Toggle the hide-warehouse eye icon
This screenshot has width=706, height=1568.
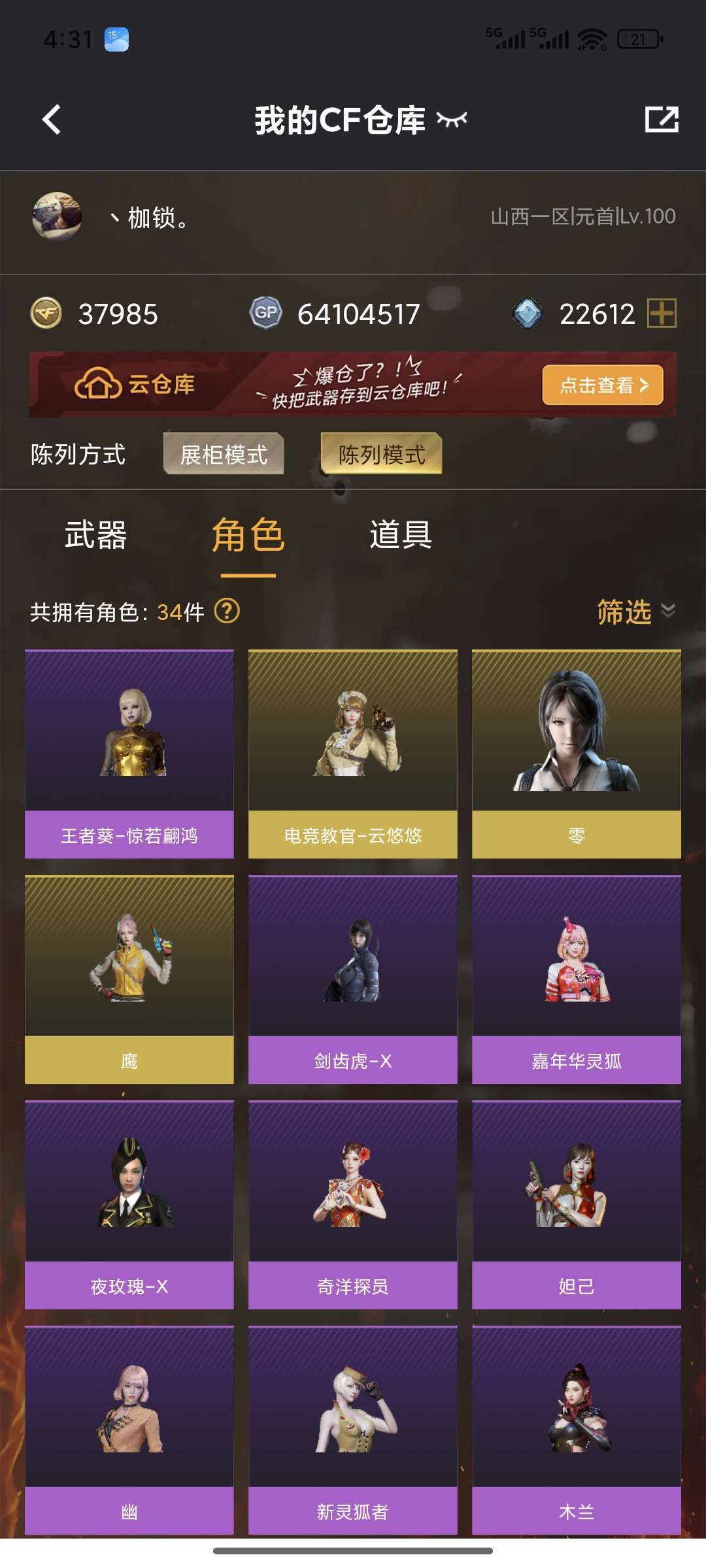[452, 120]
